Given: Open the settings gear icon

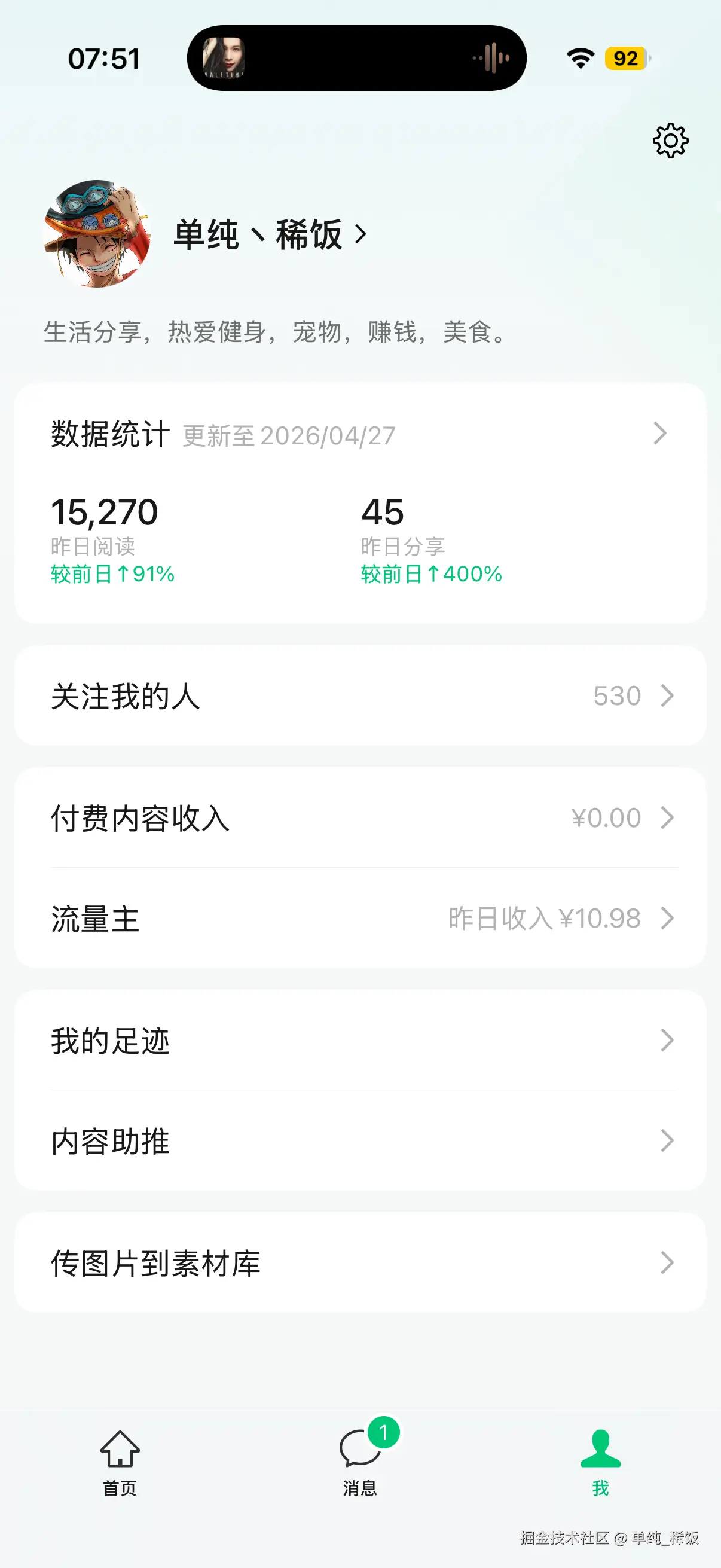Looking at the screenshot, I should pyautogui.click(x=671, y=140).
